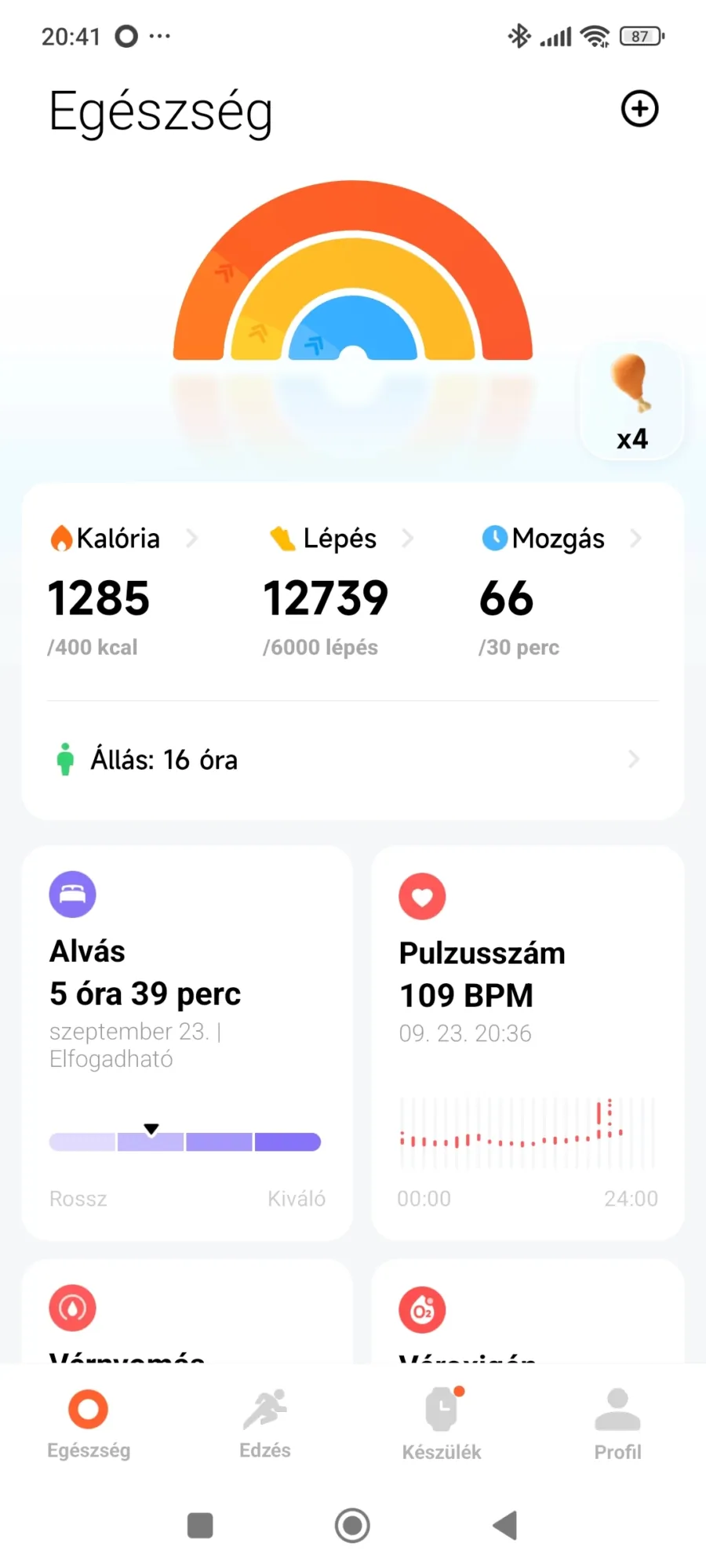Select the Egészség tab
This screenshot has height=1568, width=706.
(x=89, y=1425)
